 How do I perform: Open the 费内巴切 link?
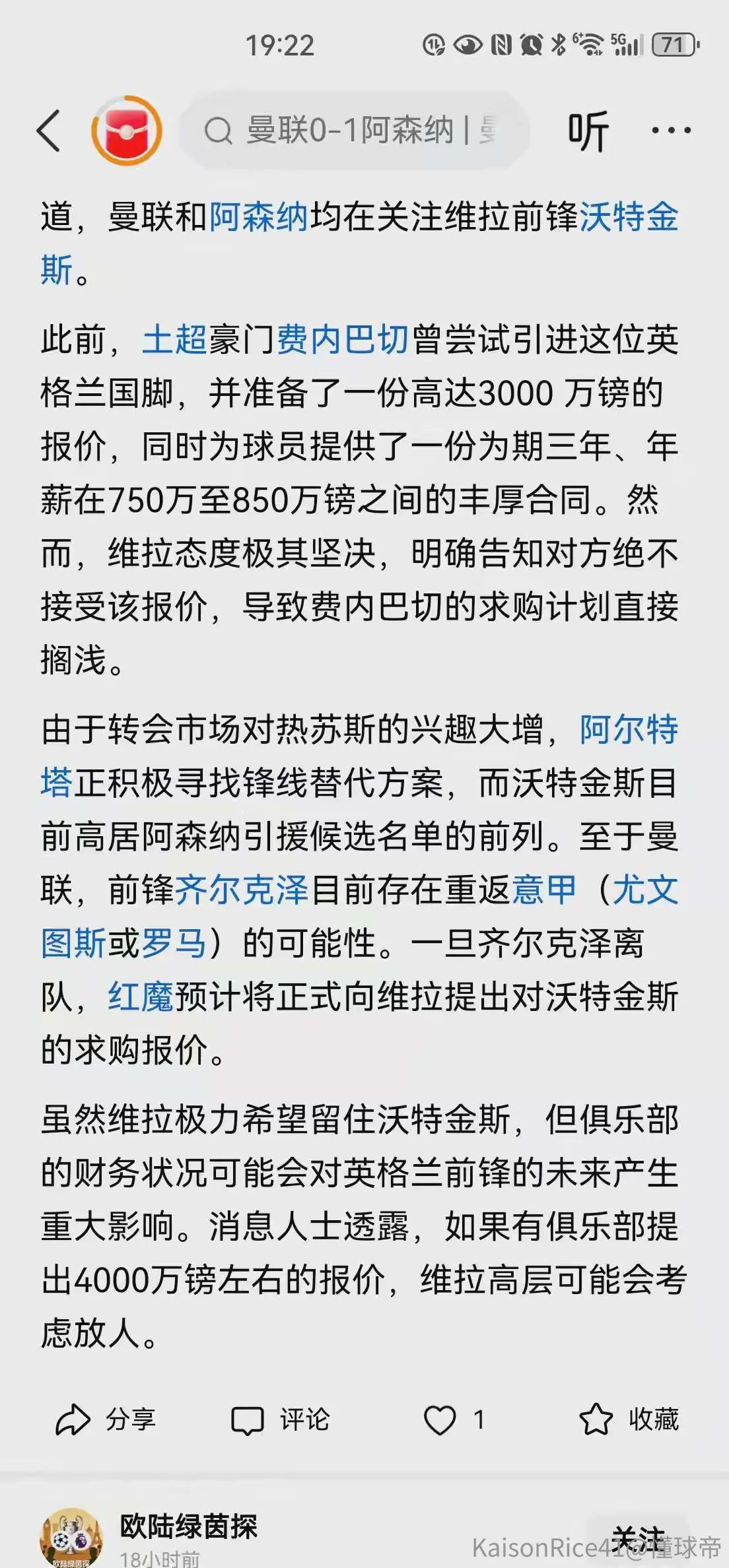(x=343, y=340)
